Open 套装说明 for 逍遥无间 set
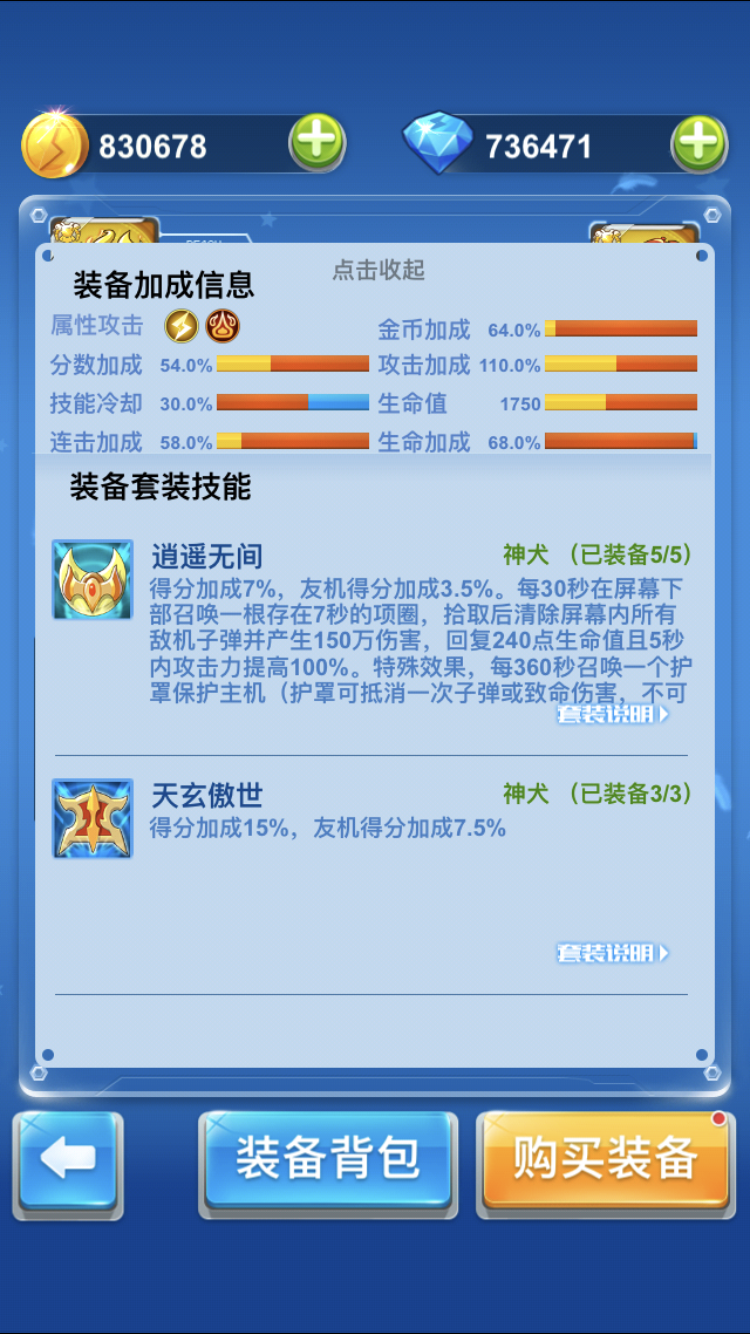Image resolution: width=750 pixels, height=1334 pixels. click(x=612, y=714)
